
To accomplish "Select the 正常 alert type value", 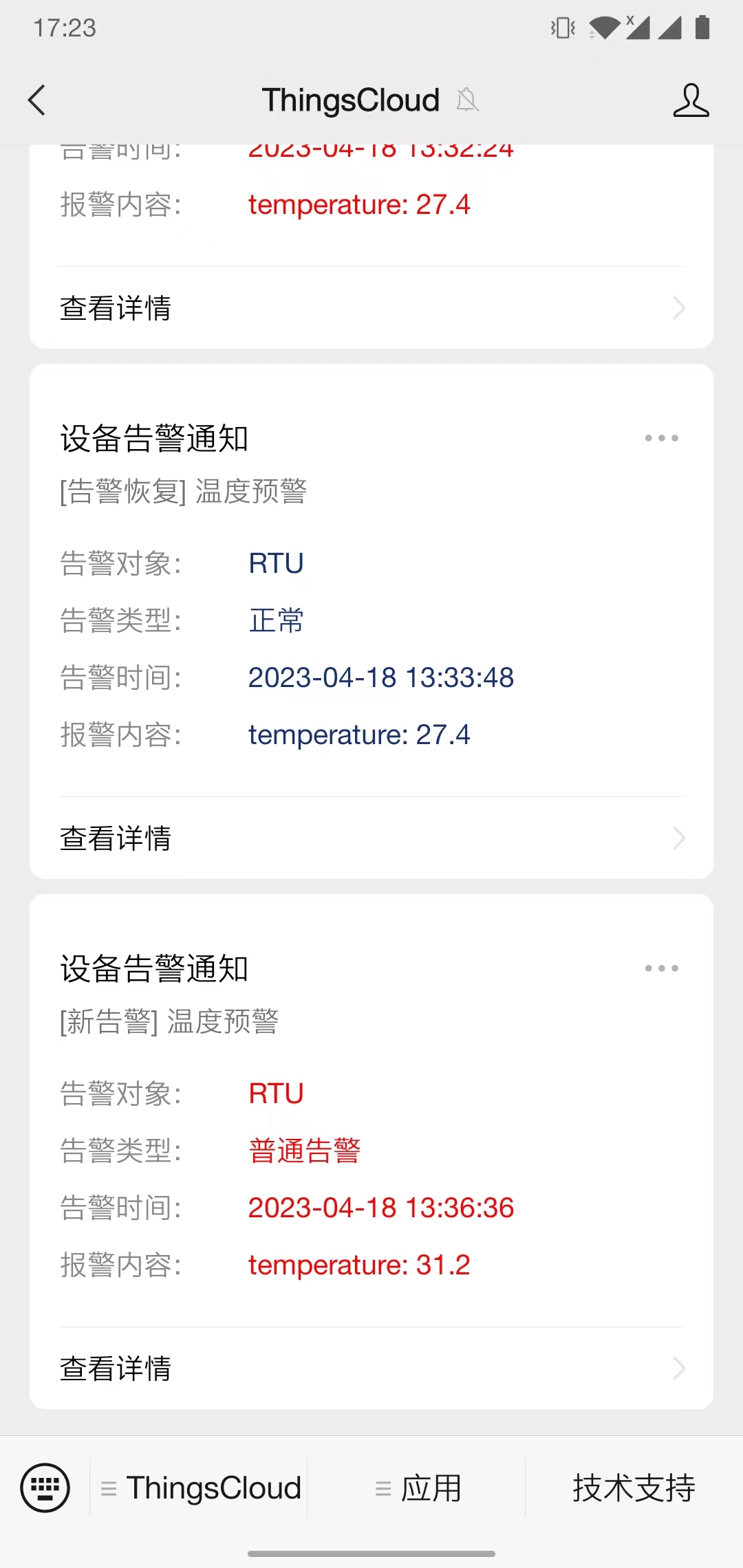I will coord(274,620).
